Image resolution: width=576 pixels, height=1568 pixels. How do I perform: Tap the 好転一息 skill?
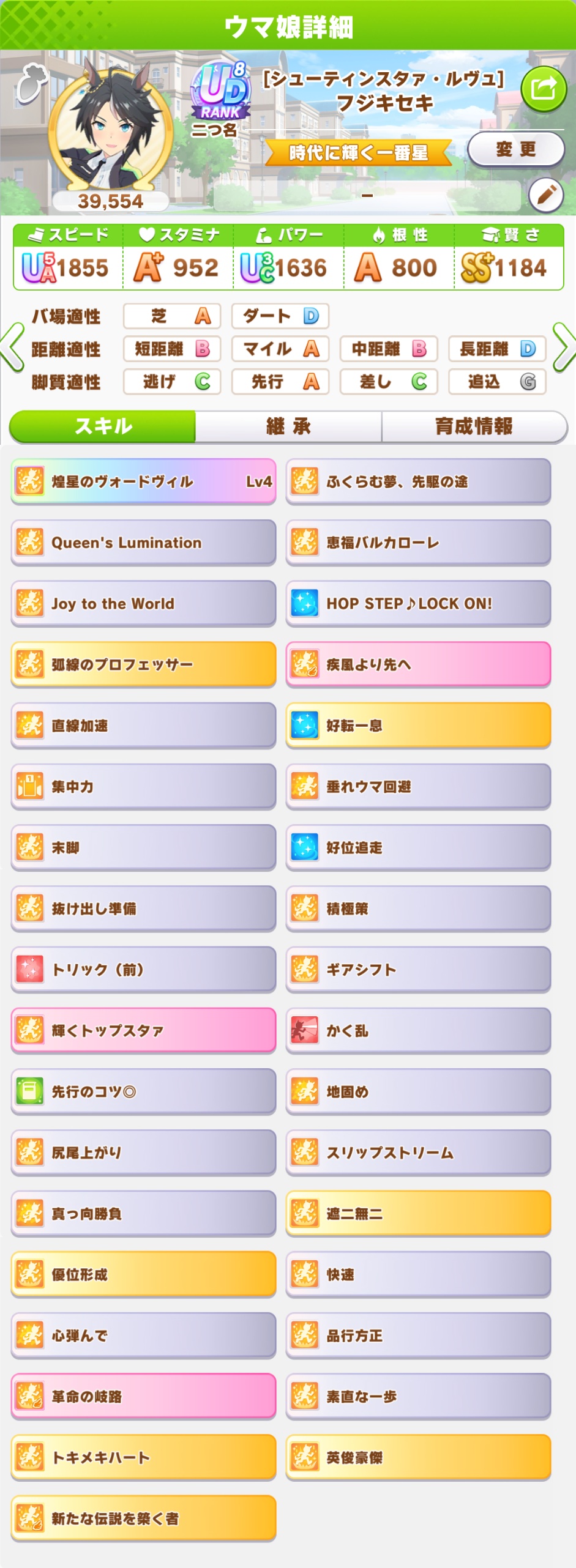418,726
